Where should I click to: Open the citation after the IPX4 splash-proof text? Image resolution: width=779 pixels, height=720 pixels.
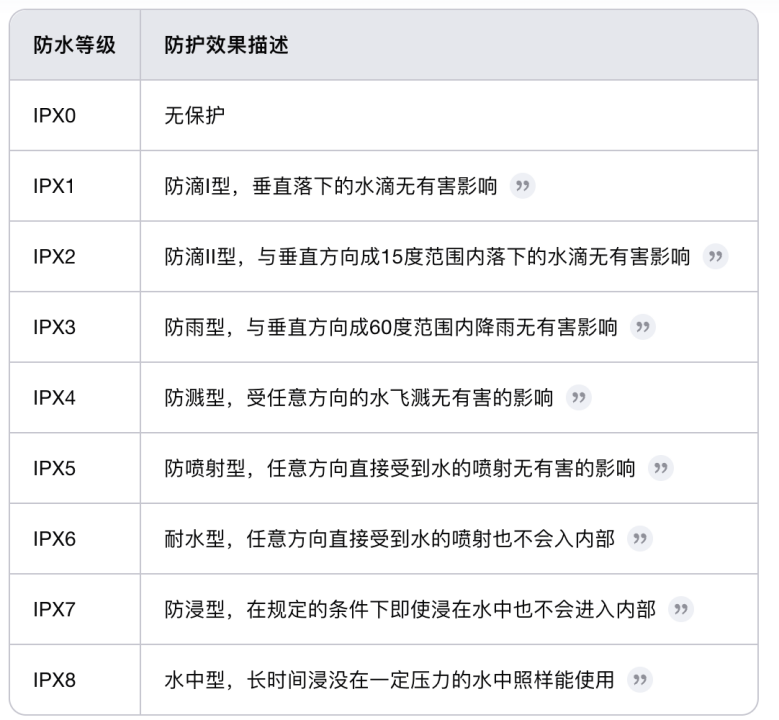pyautogui.click(x=579, y=398)
